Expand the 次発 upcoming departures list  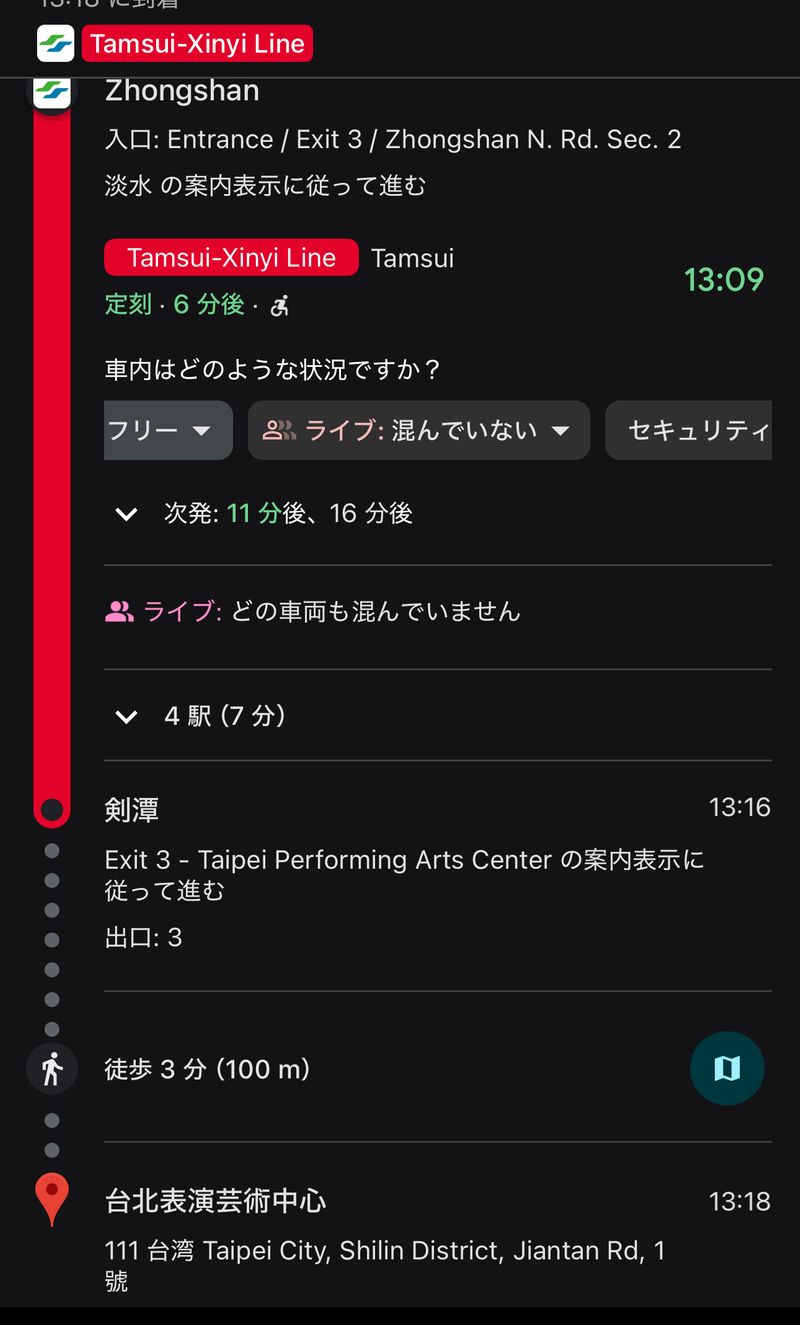click(127, 514)
